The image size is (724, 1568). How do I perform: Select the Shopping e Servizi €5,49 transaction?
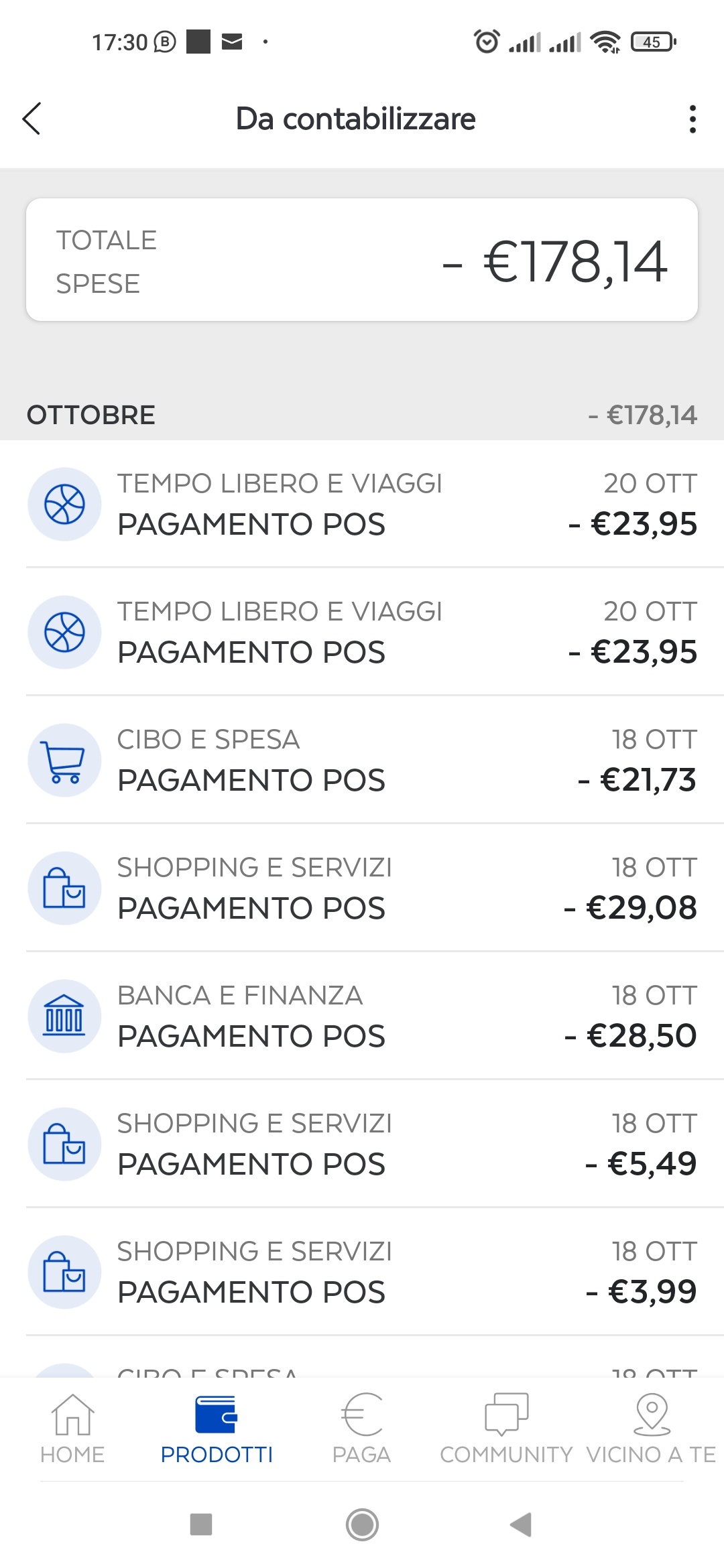coord(362,1144)
